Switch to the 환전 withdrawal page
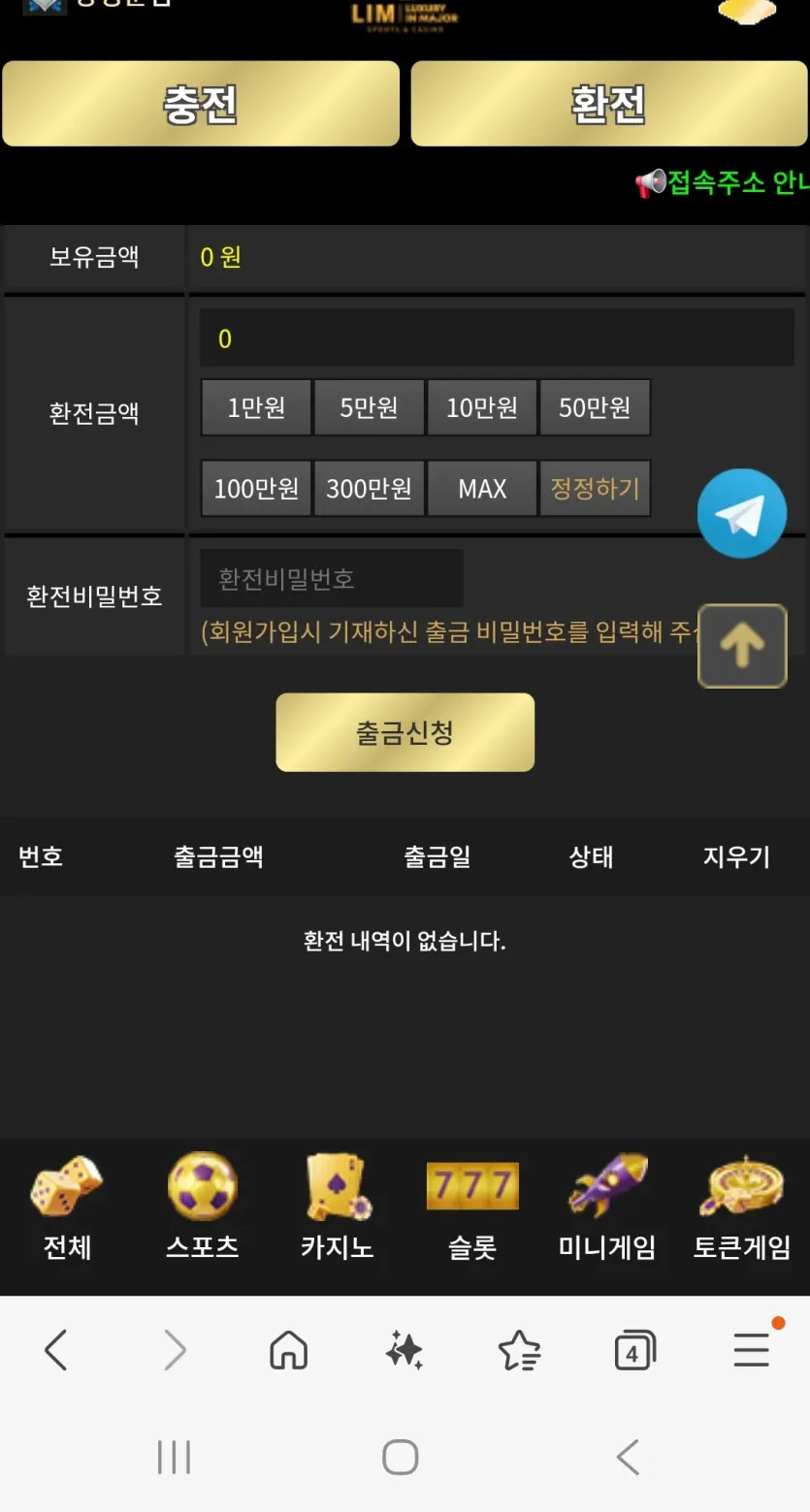 click(x=609, y=104)
